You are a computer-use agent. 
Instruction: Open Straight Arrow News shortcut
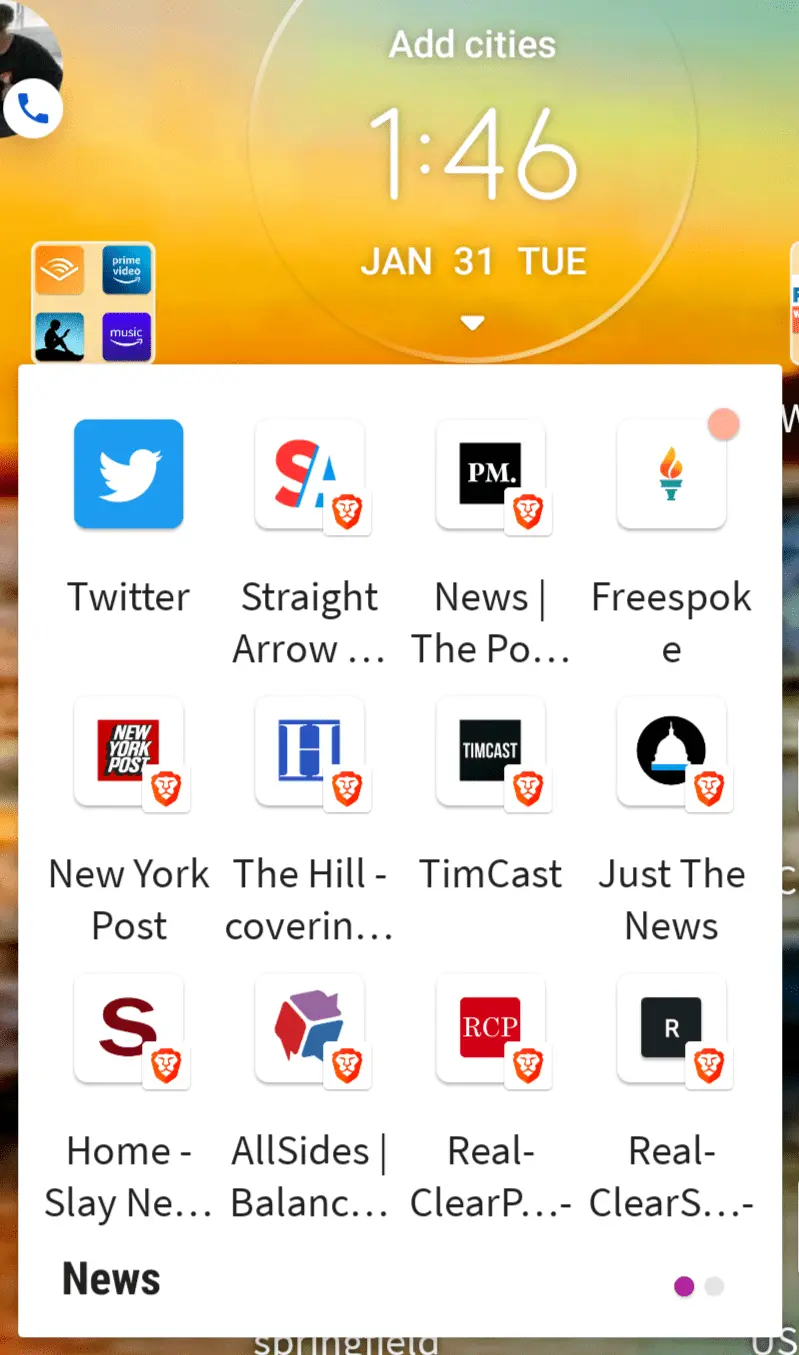309,474
